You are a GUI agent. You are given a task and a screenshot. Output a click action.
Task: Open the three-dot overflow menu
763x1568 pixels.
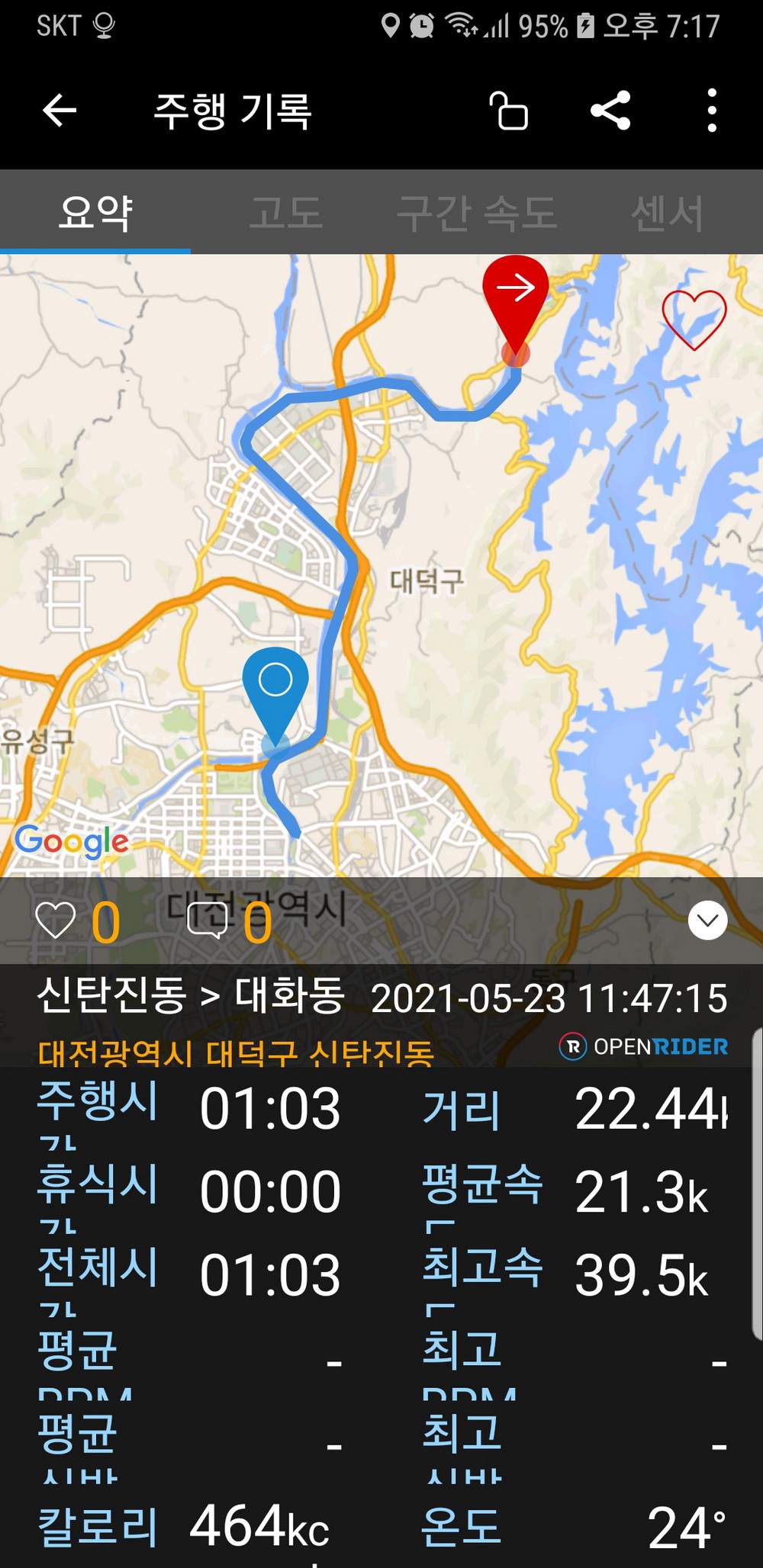(711, 111)
